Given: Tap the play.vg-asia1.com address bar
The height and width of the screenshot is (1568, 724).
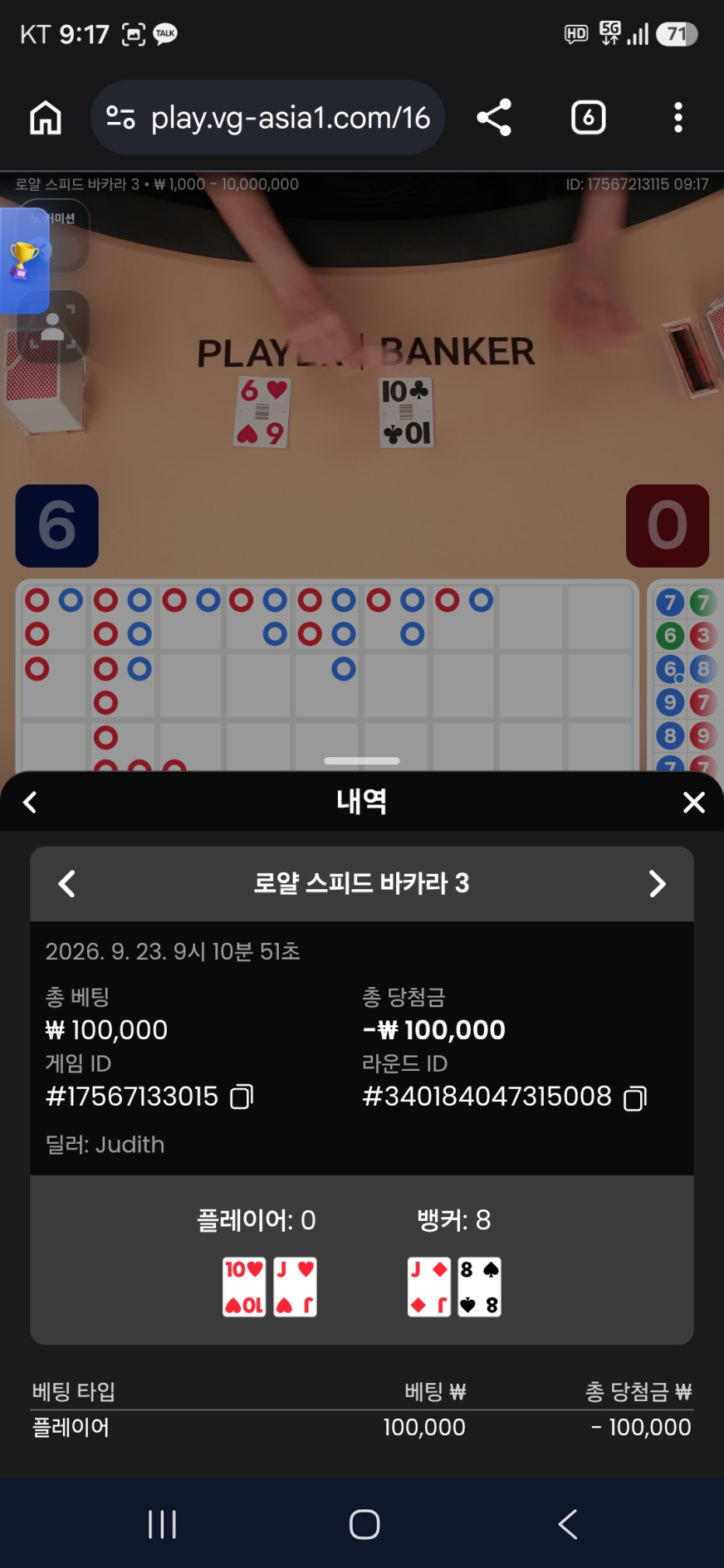Looking at the screenshot, I should click(x=267, y=118).
